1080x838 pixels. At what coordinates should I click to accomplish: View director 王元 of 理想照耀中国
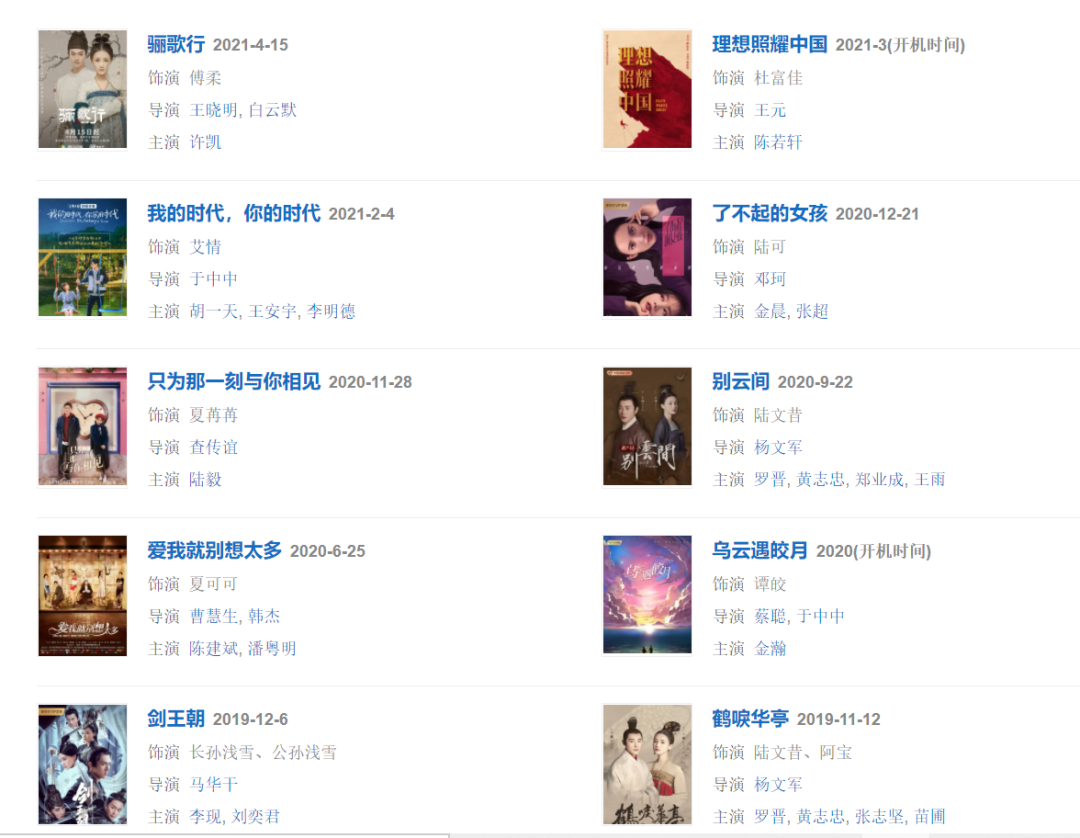[770, 110]
